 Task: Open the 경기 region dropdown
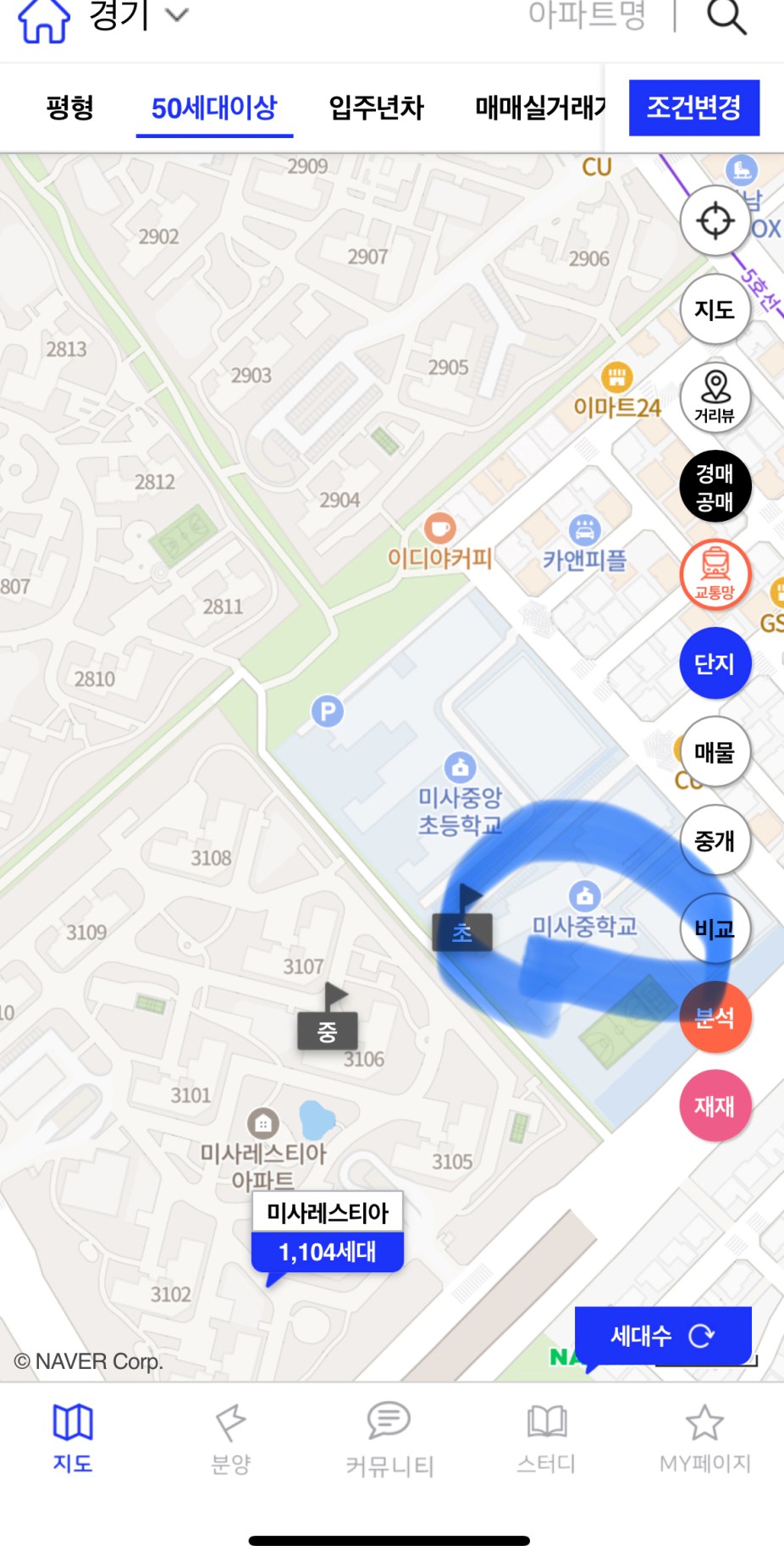(x=139, y=15)
